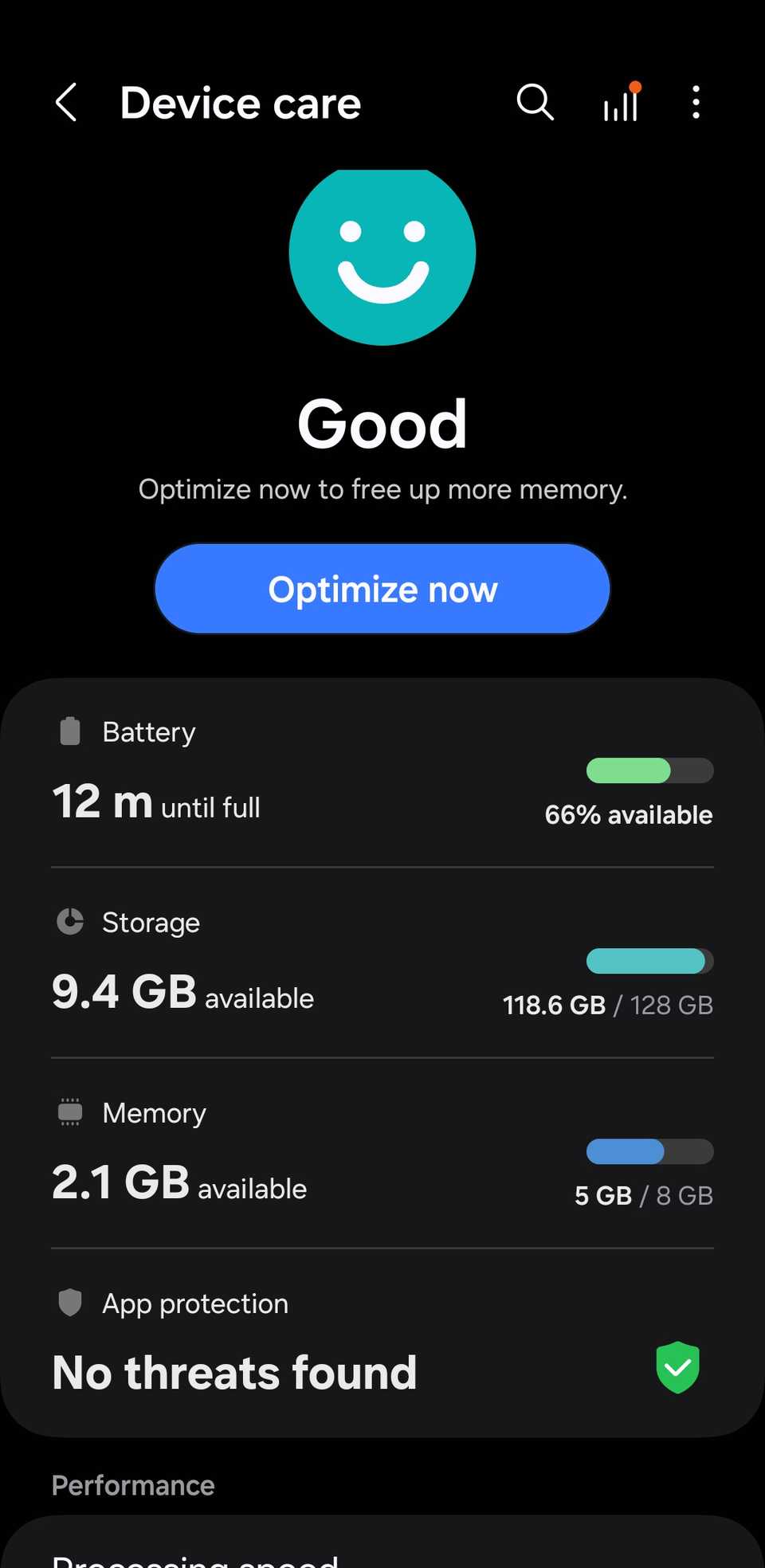Open the search icon in Device care
This screenshot has width=765, height=1568.
coord(535,102)
